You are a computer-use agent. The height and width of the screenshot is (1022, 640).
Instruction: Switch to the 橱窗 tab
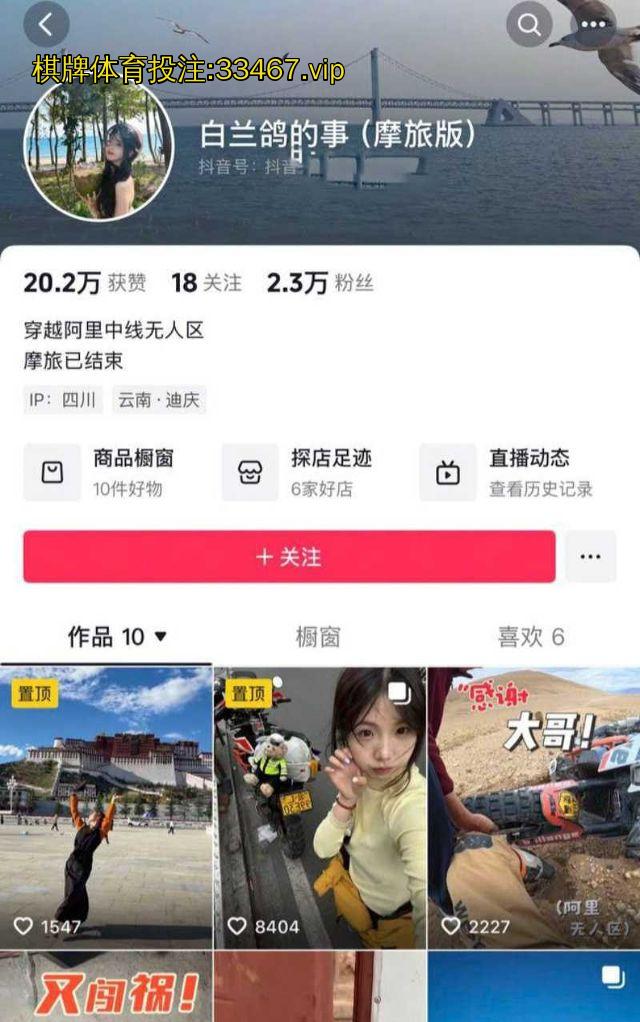tap(318, 637)
